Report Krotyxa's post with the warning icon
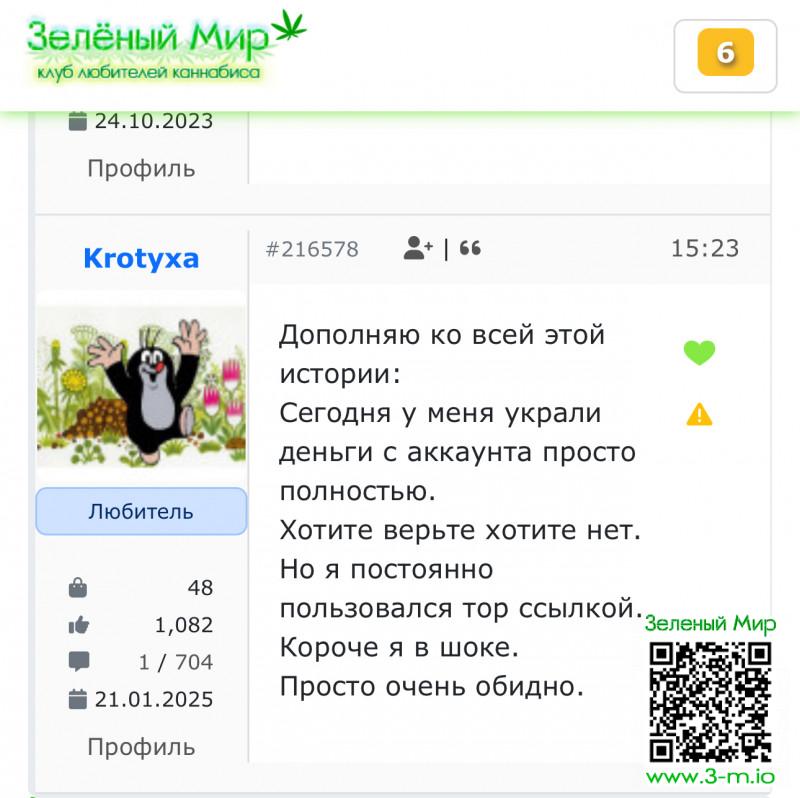 pyautogui.click(x=699, y=414)
